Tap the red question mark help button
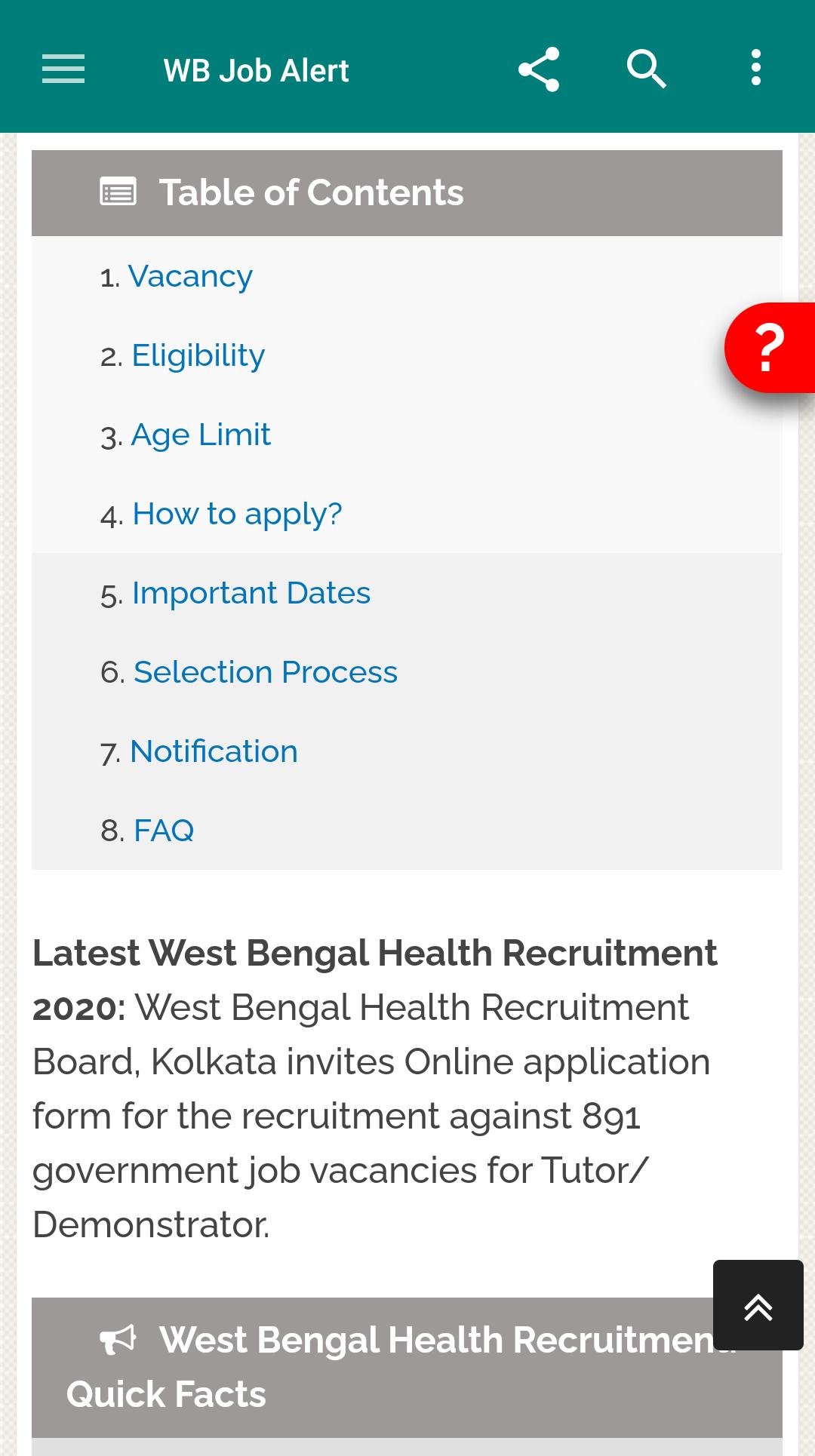The width and height of the screenshot is (815, 1456). [770, 348]
